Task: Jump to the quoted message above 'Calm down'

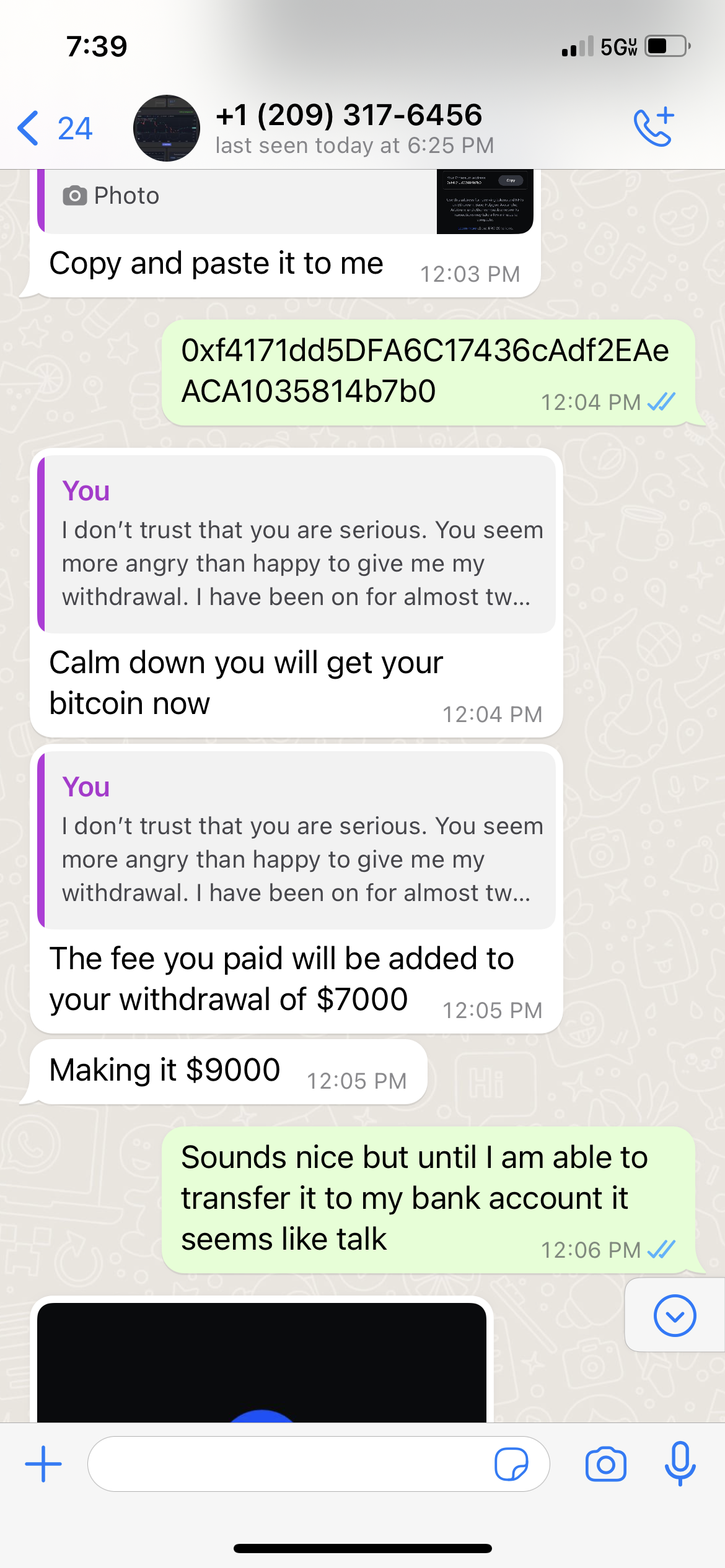Action: pos(296,544)
